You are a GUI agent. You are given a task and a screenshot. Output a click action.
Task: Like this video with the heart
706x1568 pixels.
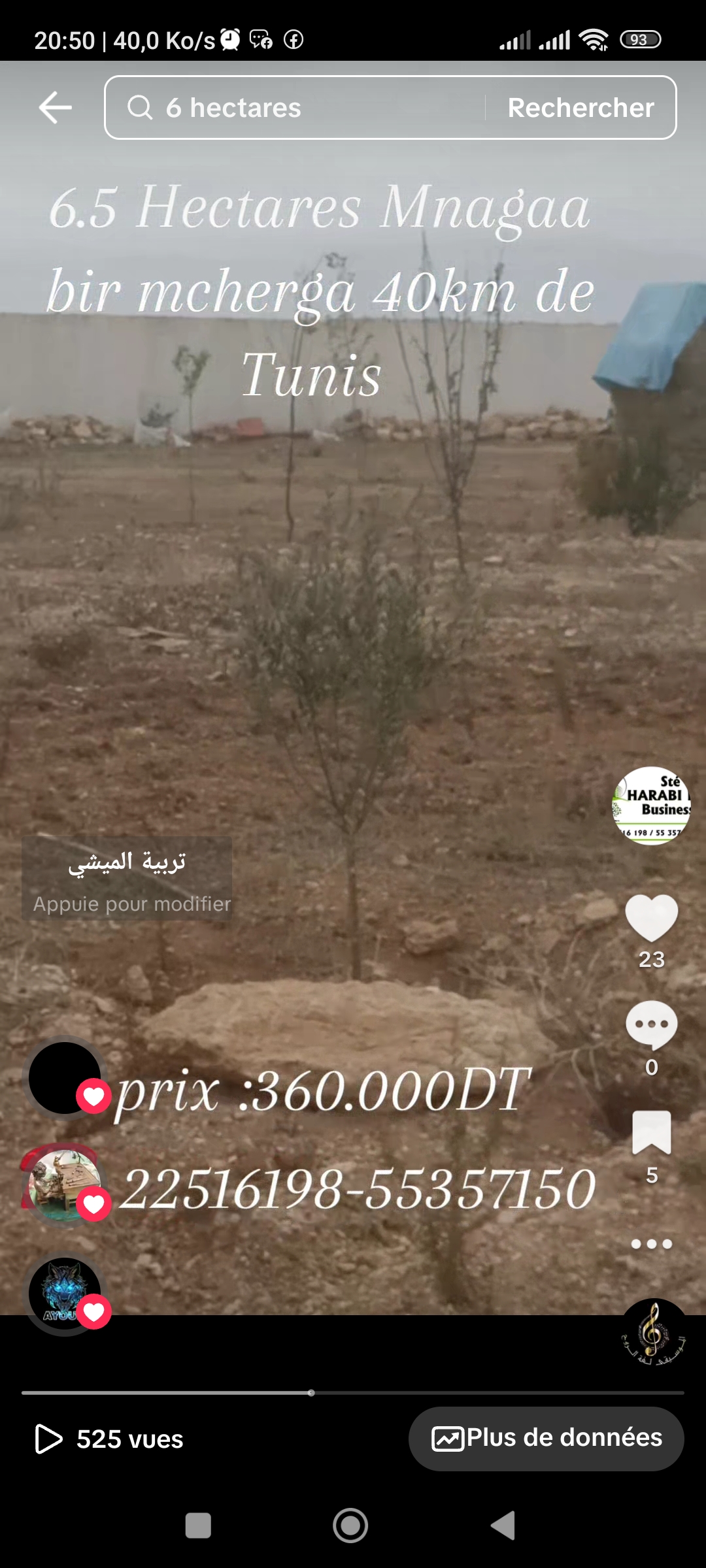651,918
